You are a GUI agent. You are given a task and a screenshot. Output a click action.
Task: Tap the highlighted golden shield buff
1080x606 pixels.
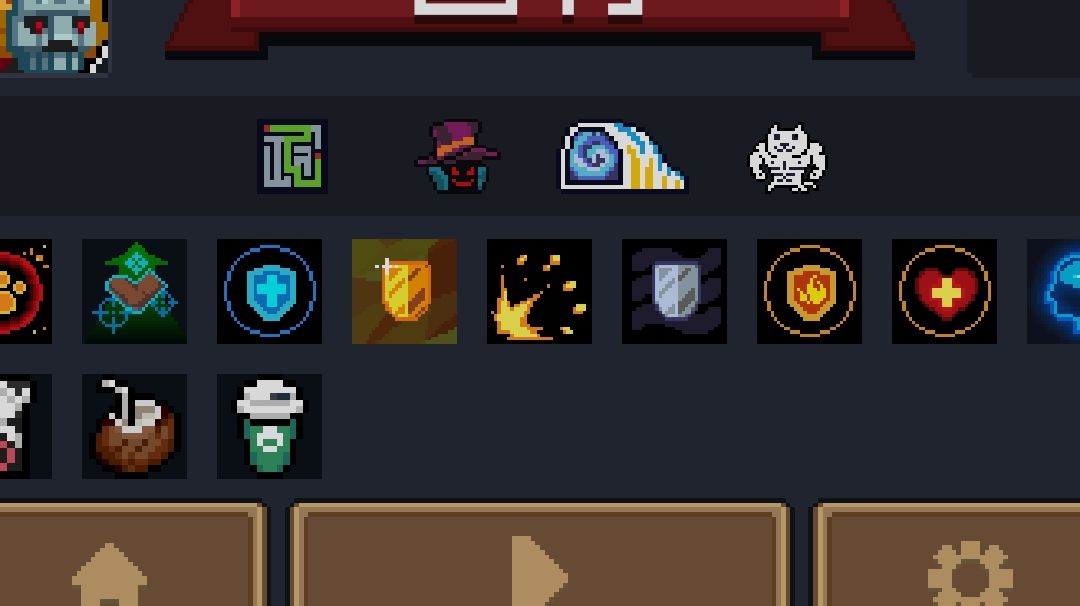coord(404,291)
